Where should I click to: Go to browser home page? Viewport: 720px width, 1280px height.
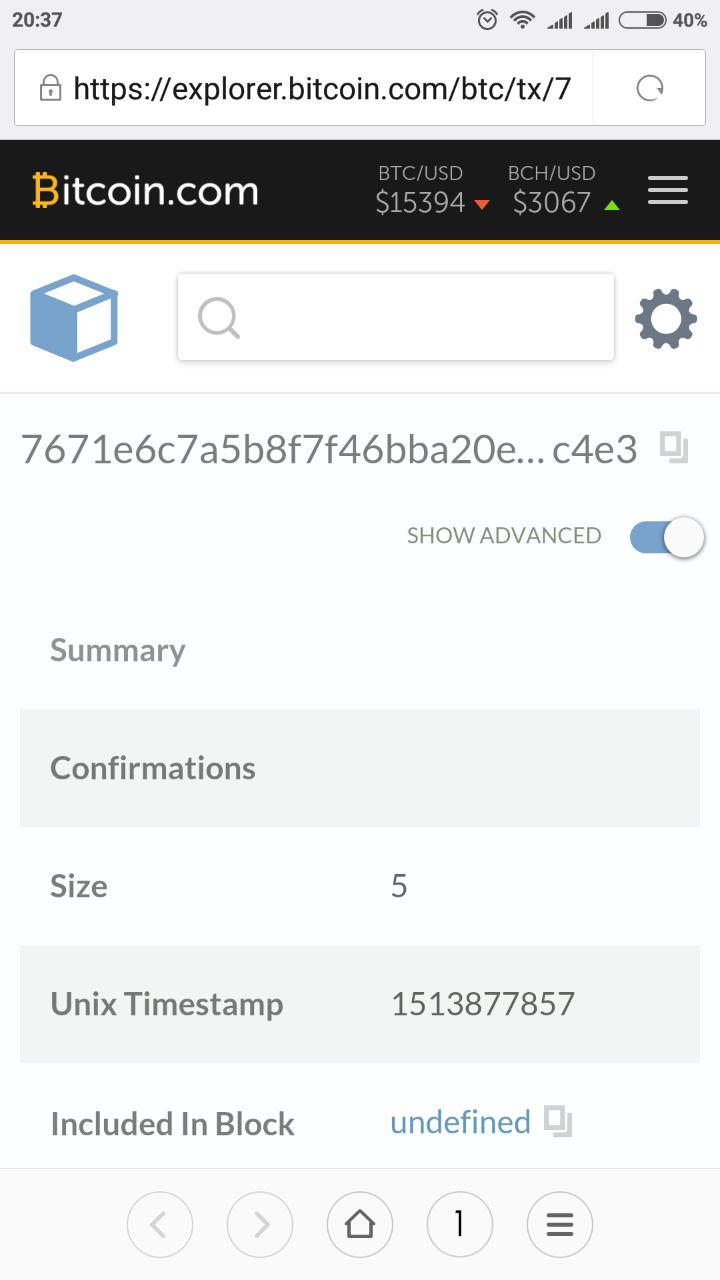pyautogui.click(x=360, y=1224)
